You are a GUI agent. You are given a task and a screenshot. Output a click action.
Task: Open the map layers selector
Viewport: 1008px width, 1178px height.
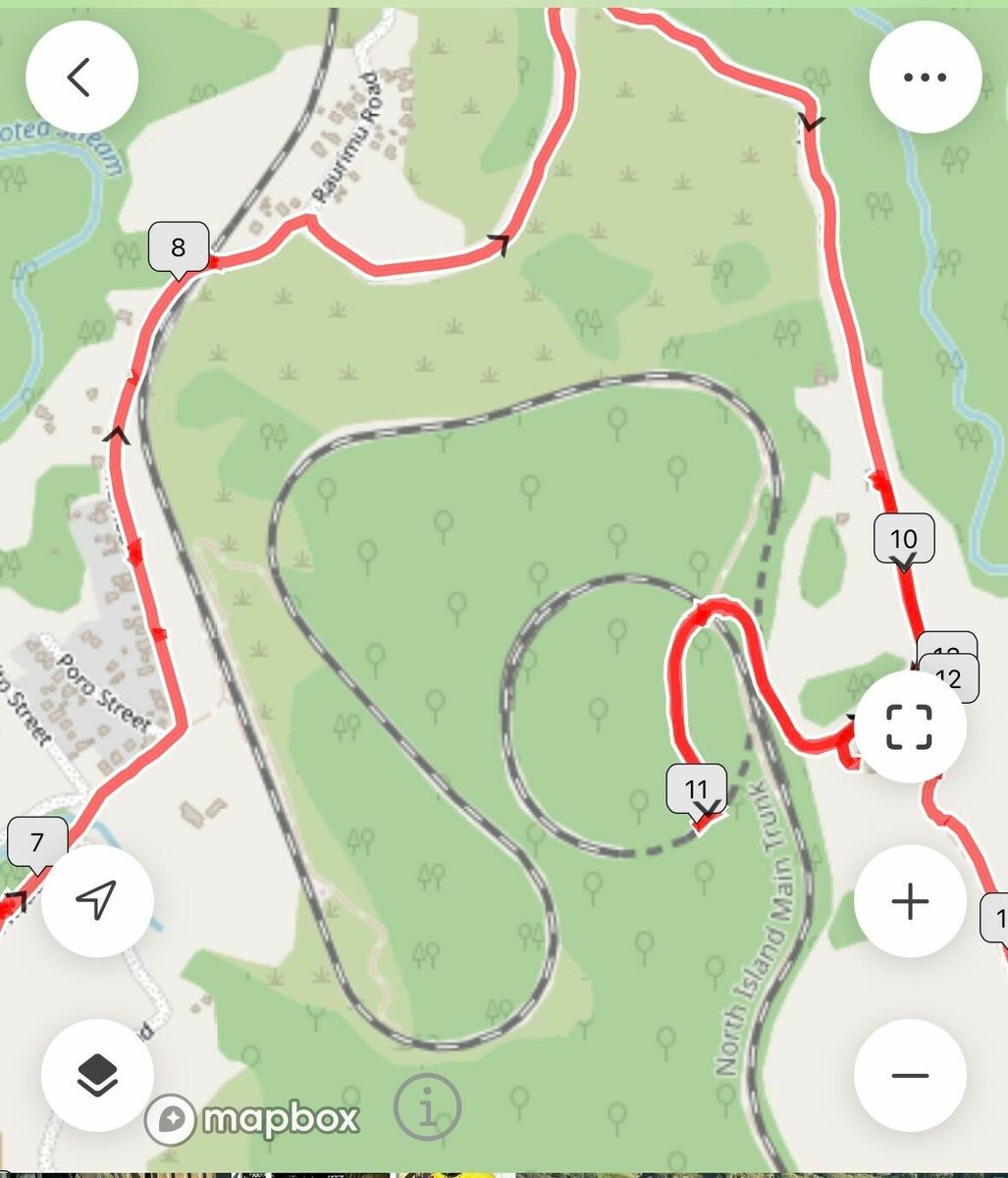(x=97, y=1076)
